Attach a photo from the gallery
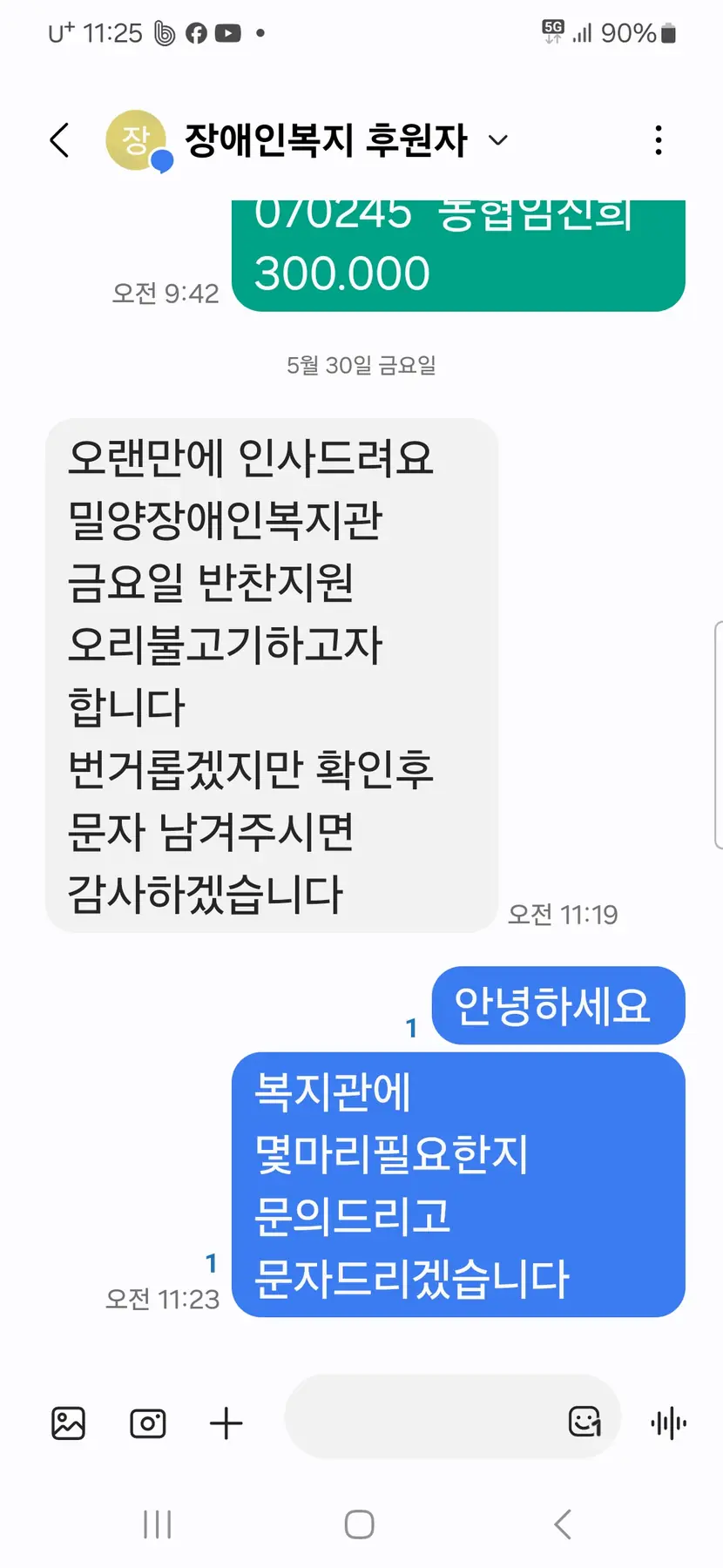 69,1423
